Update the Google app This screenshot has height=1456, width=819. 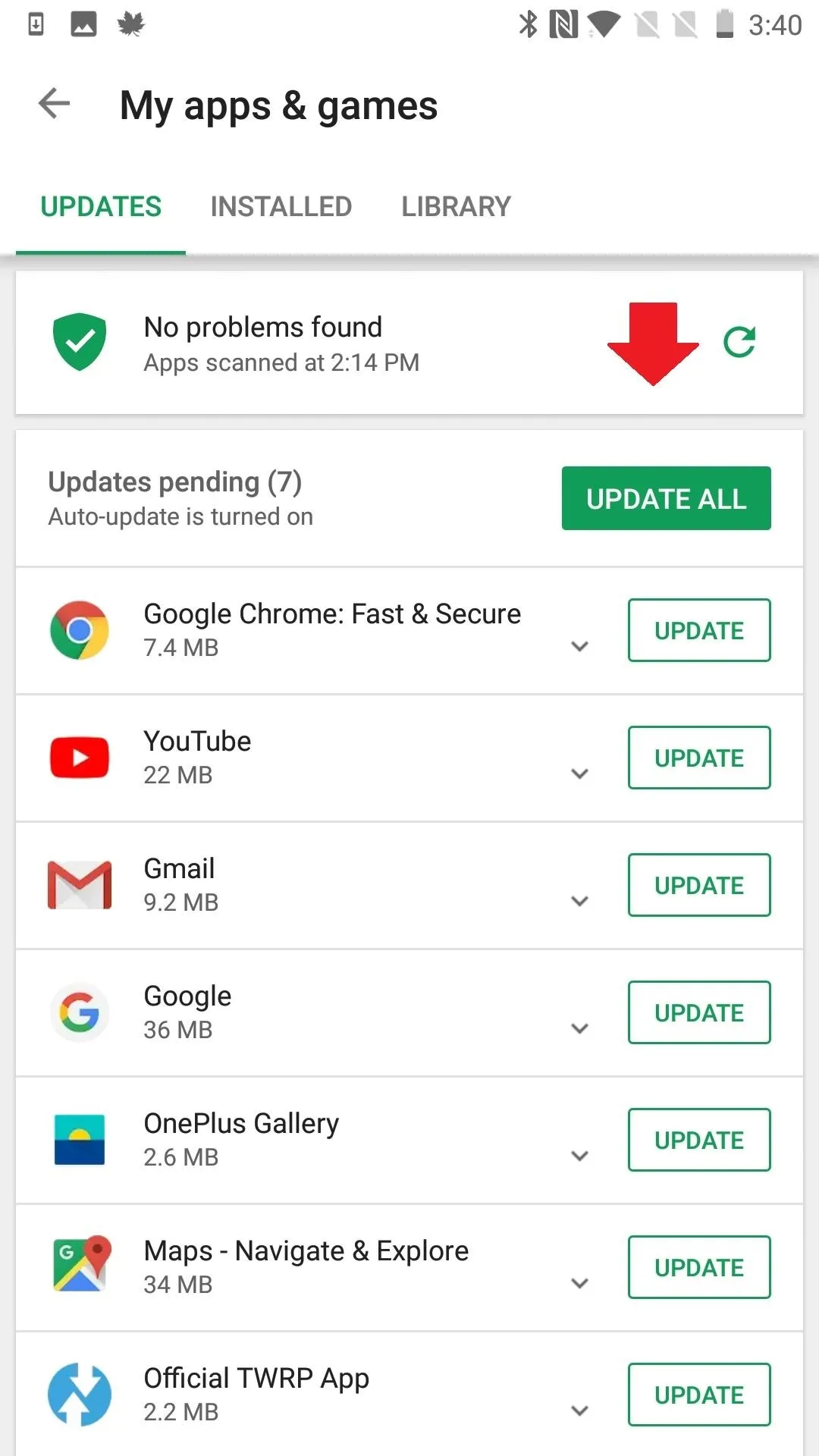click(699, 1012)
